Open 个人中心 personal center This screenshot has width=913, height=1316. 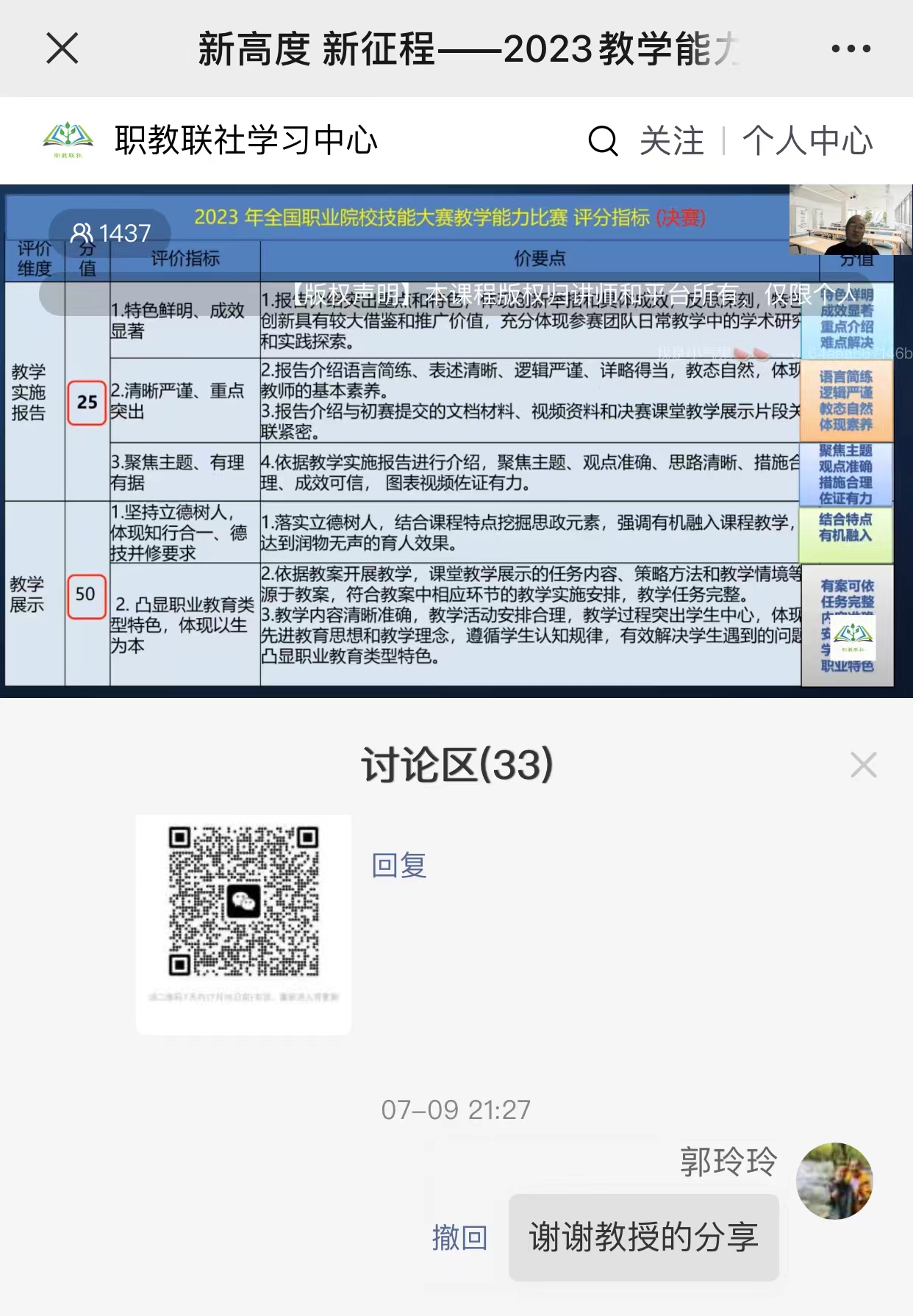[807, 140]
